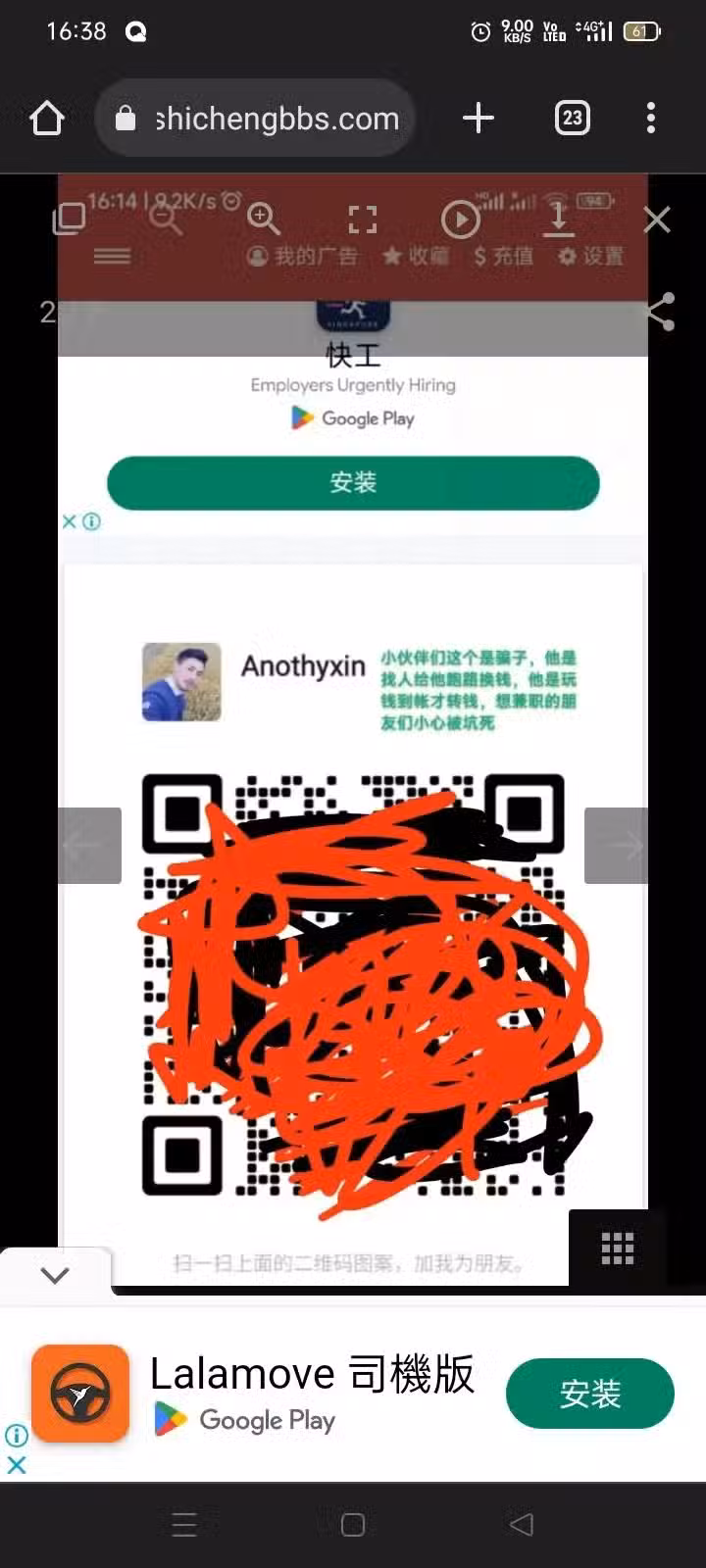Go back with system navigation
Viewport: 706px width, 1568px height.
pos(522,1524)
